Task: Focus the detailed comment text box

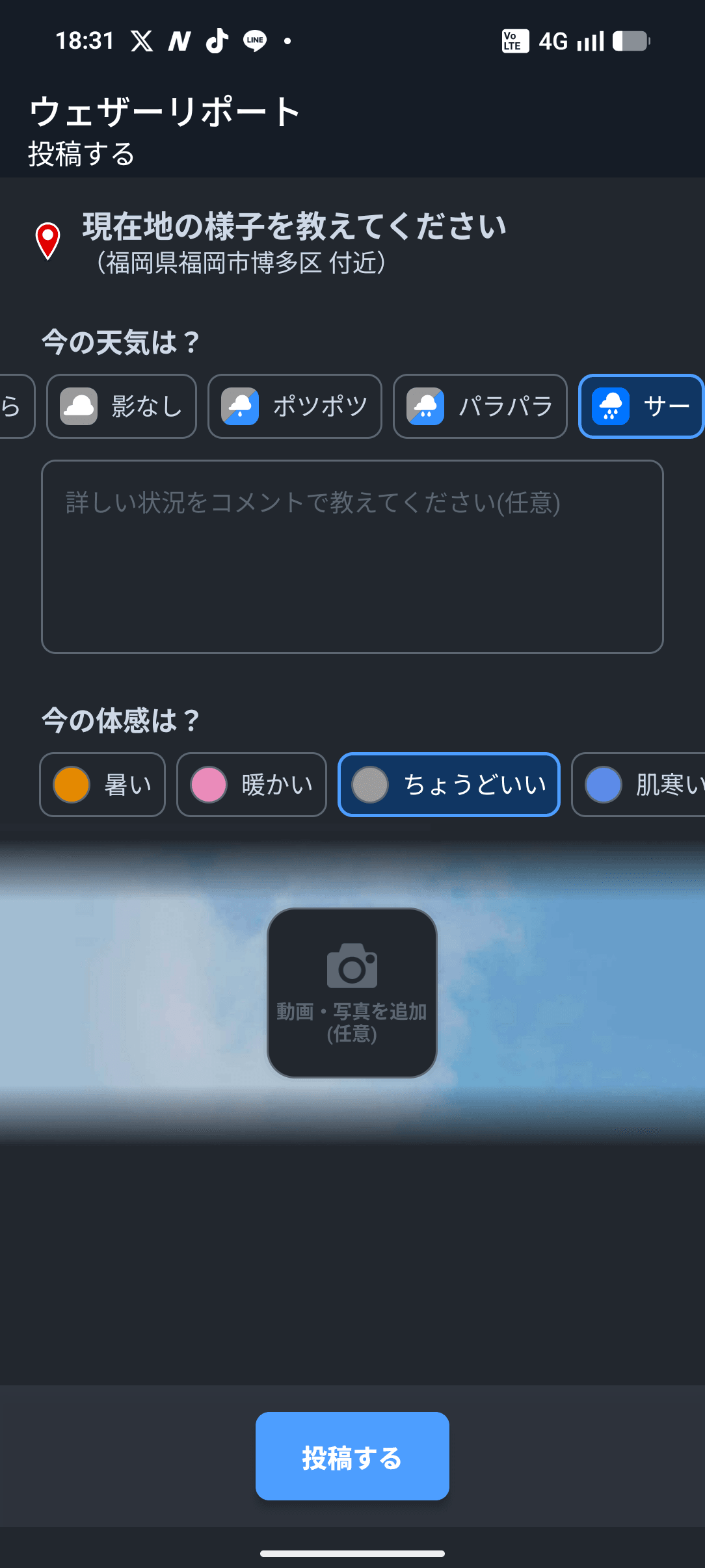Action: click(x=352, y=556)
